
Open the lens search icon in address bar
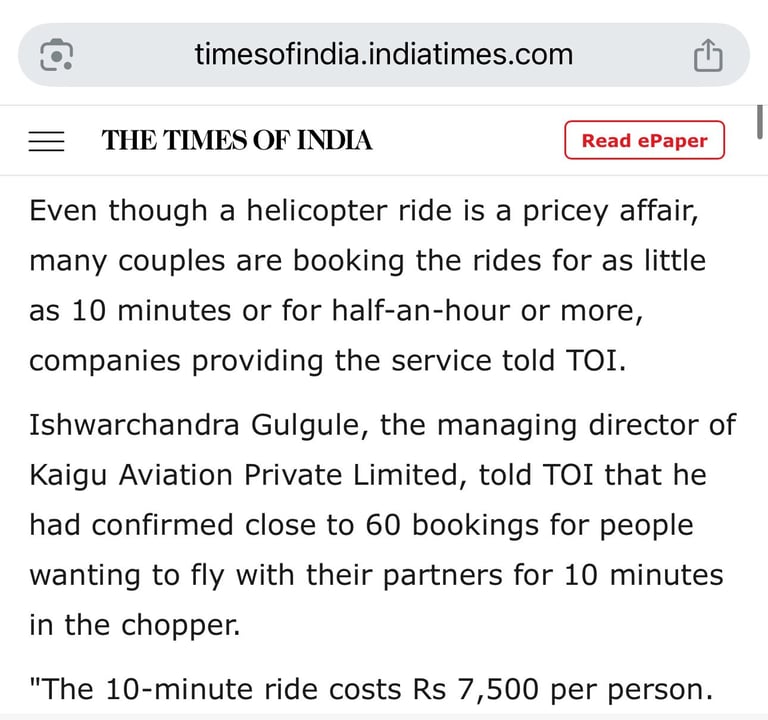pos(56,55)
